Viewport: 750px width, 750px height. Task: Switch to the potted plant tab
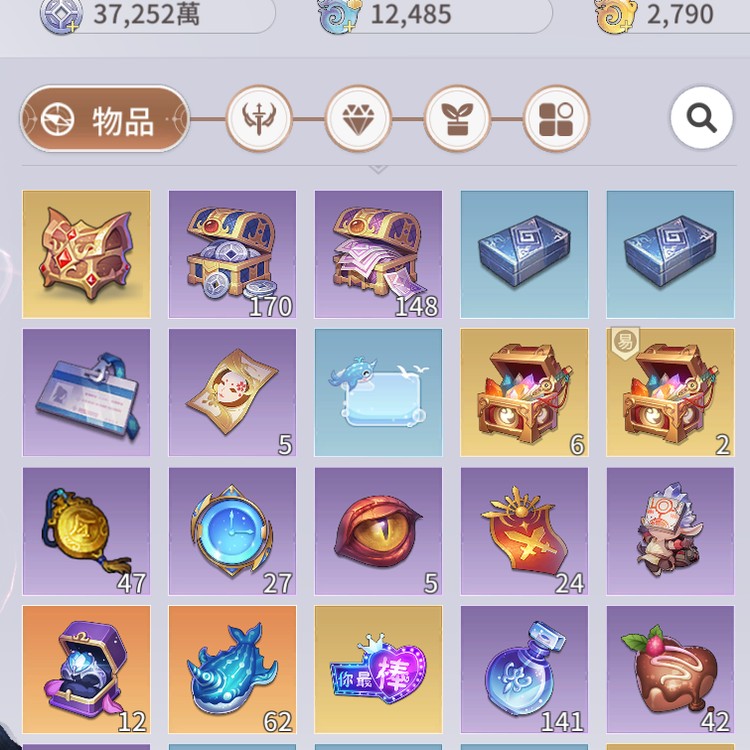(457, 119)
